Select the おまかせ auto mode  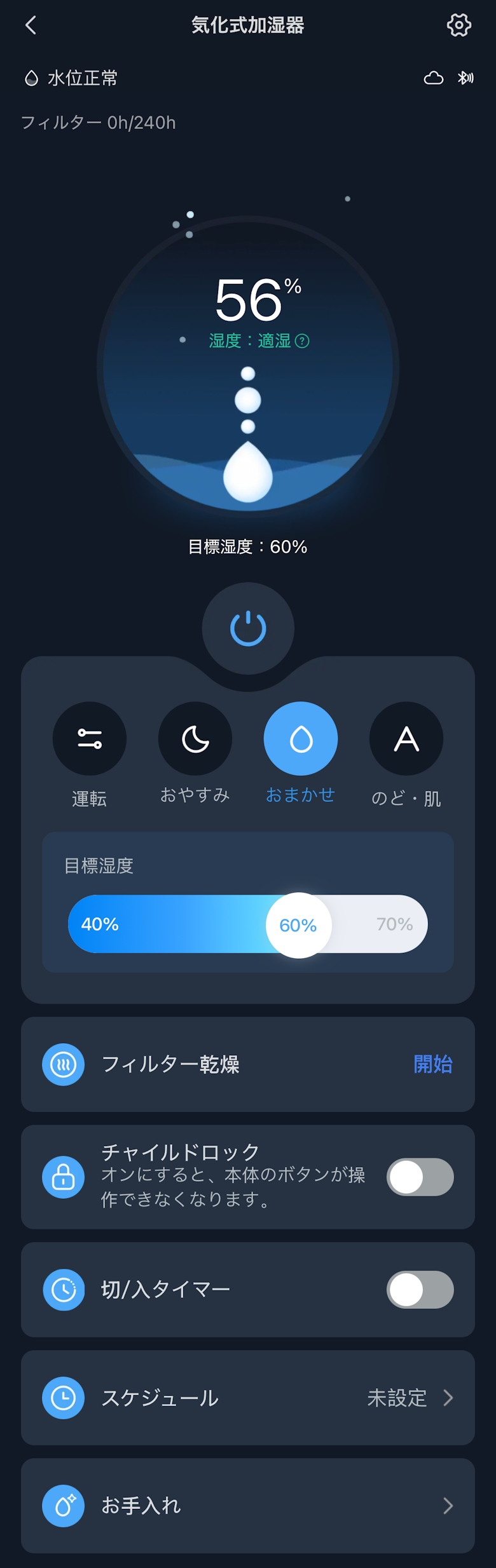tap(301, 738)
